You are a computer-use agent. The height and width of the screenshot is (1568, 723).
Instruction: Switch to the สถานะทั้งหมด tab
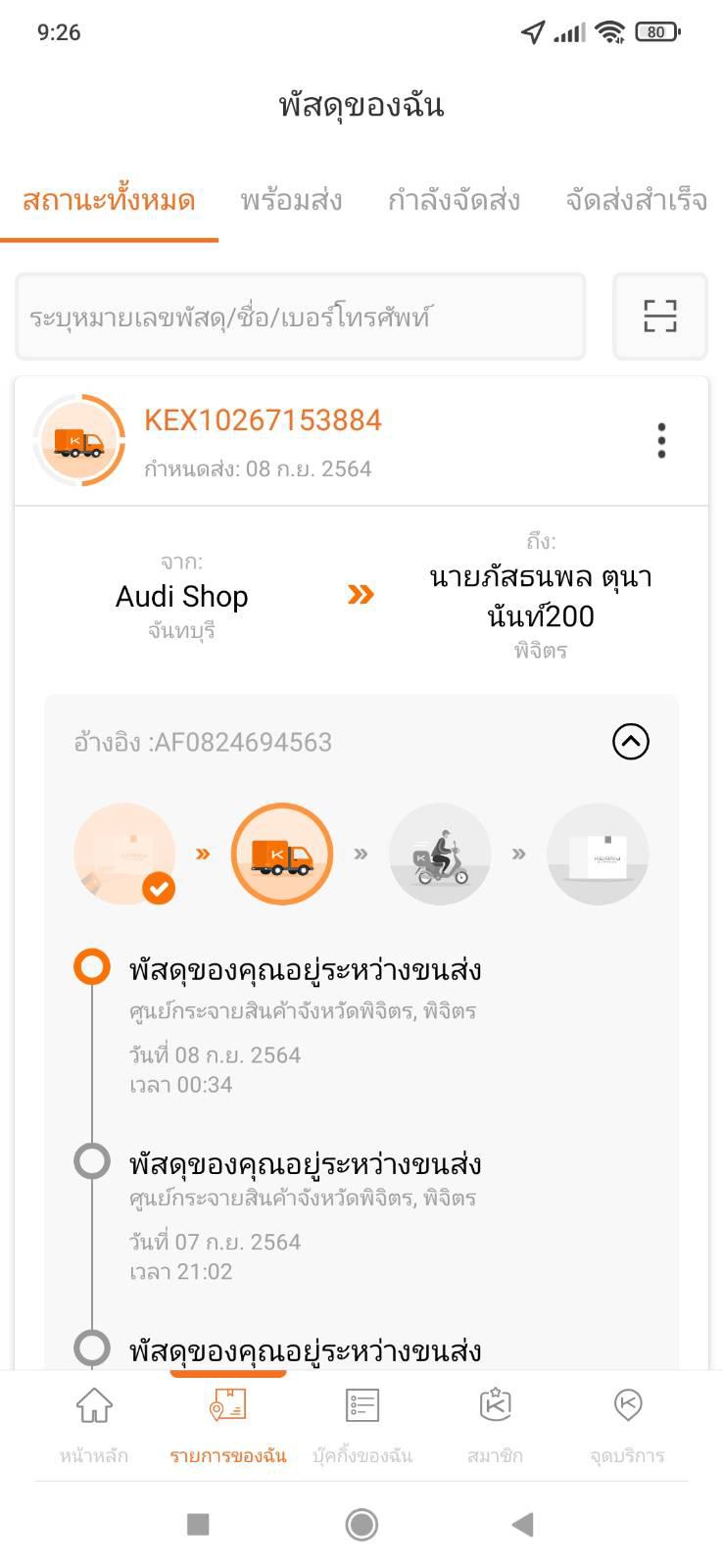coord(109,201)
